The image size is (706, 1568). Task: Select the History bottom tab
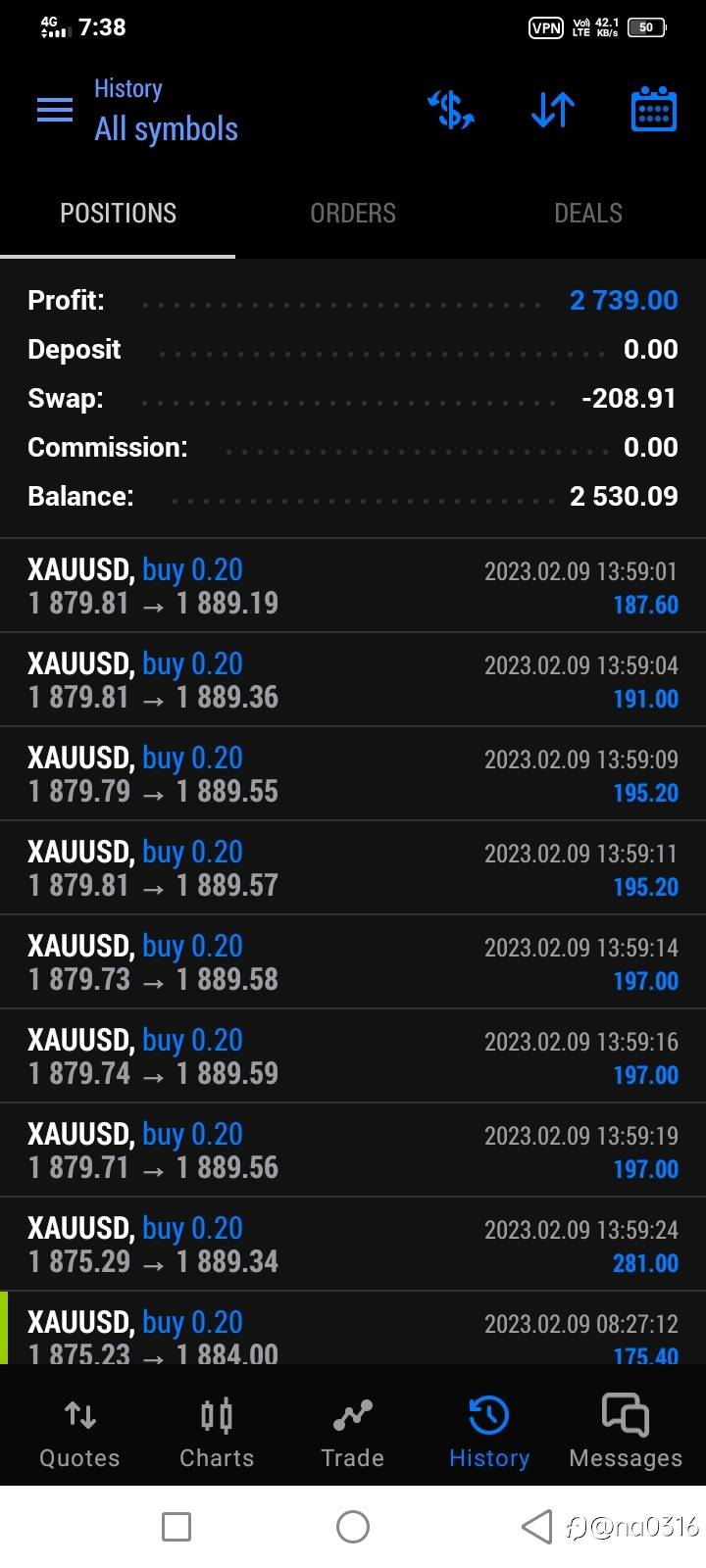click(x=489, y=1433)
